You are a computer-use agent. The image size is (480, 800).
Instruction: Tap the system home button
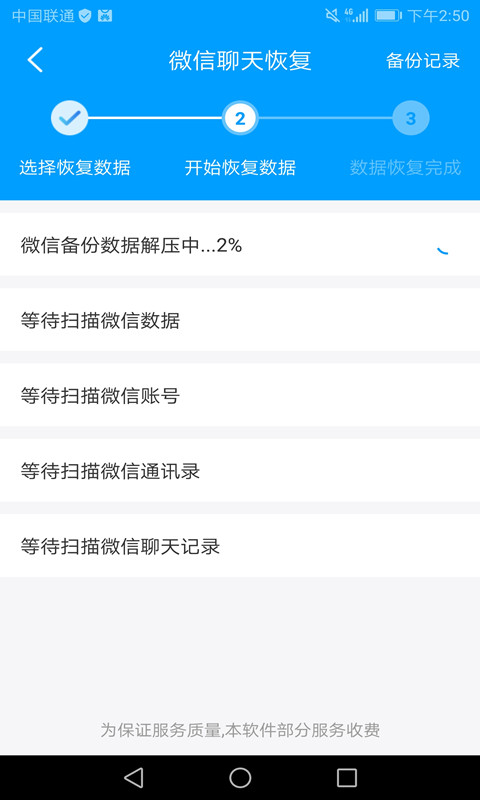(x=240, y=778)
